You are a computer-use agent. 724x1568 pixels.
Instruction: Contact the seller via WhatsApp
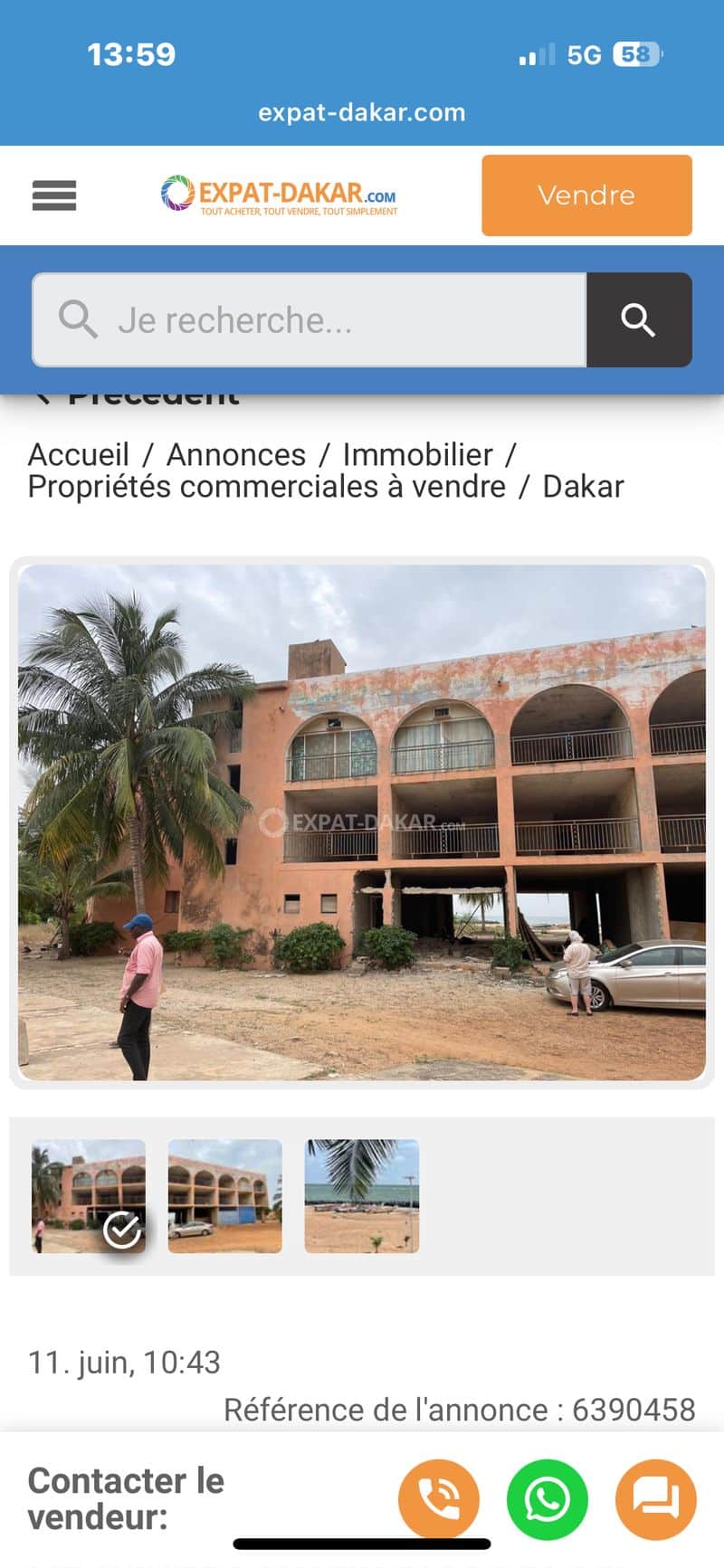[548, 1499]
